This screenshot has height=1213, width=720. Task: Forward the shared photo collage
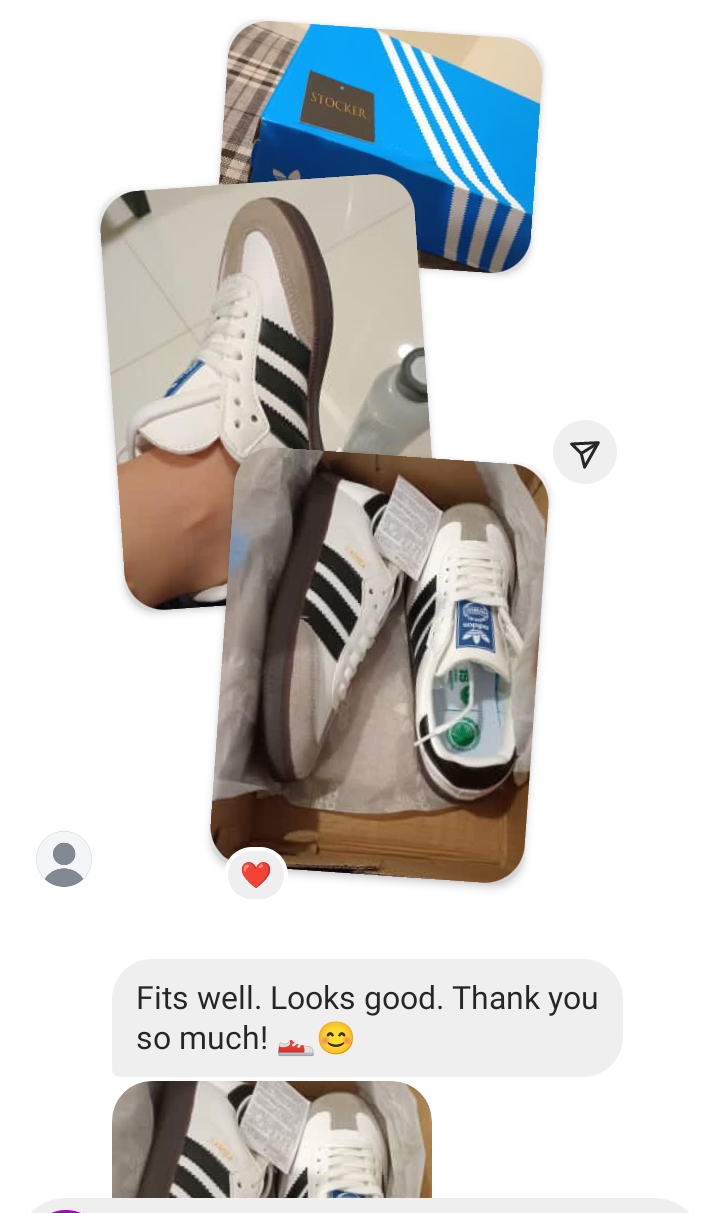coord(585,453)
